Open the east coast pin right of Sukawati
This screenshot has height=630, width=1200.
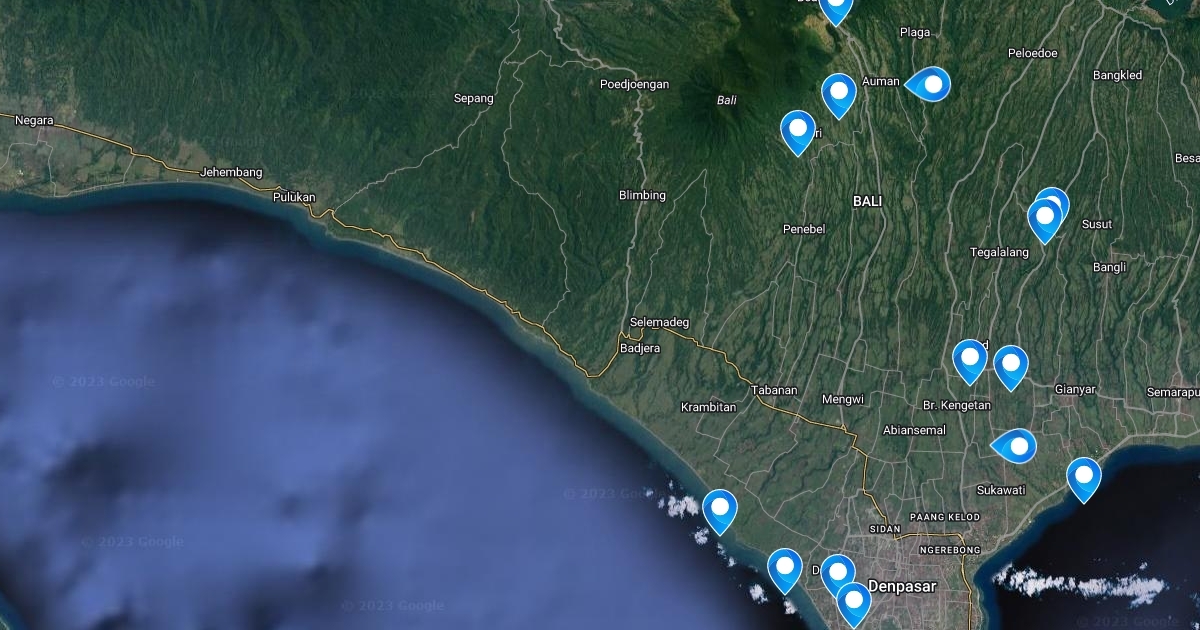tap(1084, 479)
